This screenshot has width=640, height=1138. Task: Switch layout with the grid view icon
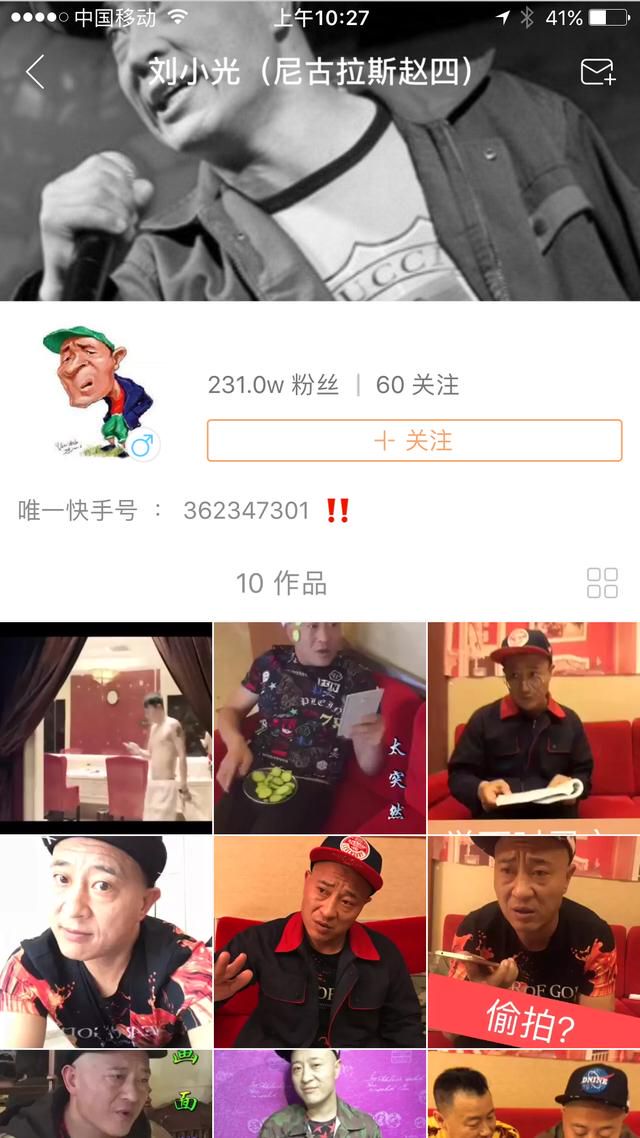point(602,583)
